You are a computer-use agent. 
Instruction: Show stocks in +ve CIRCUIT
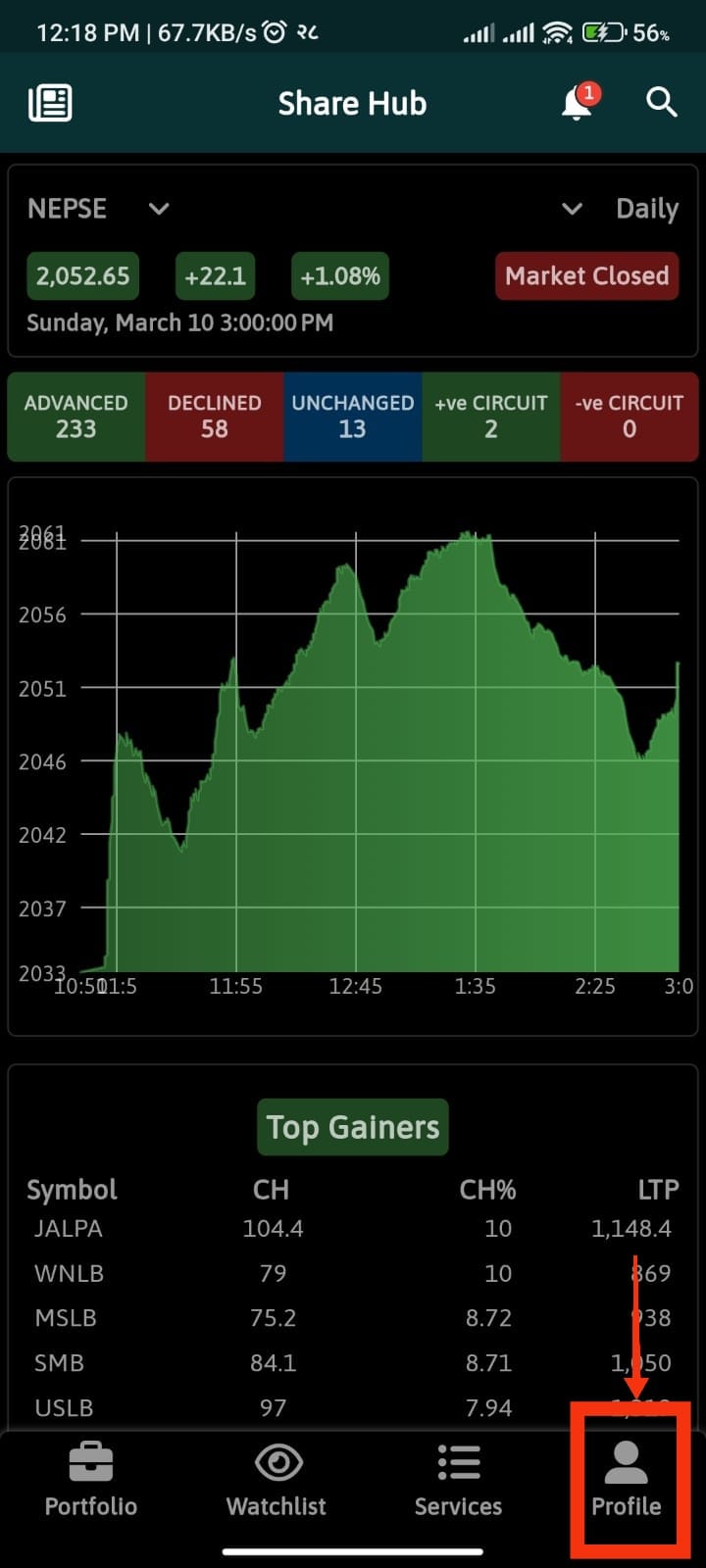point(491,416)
